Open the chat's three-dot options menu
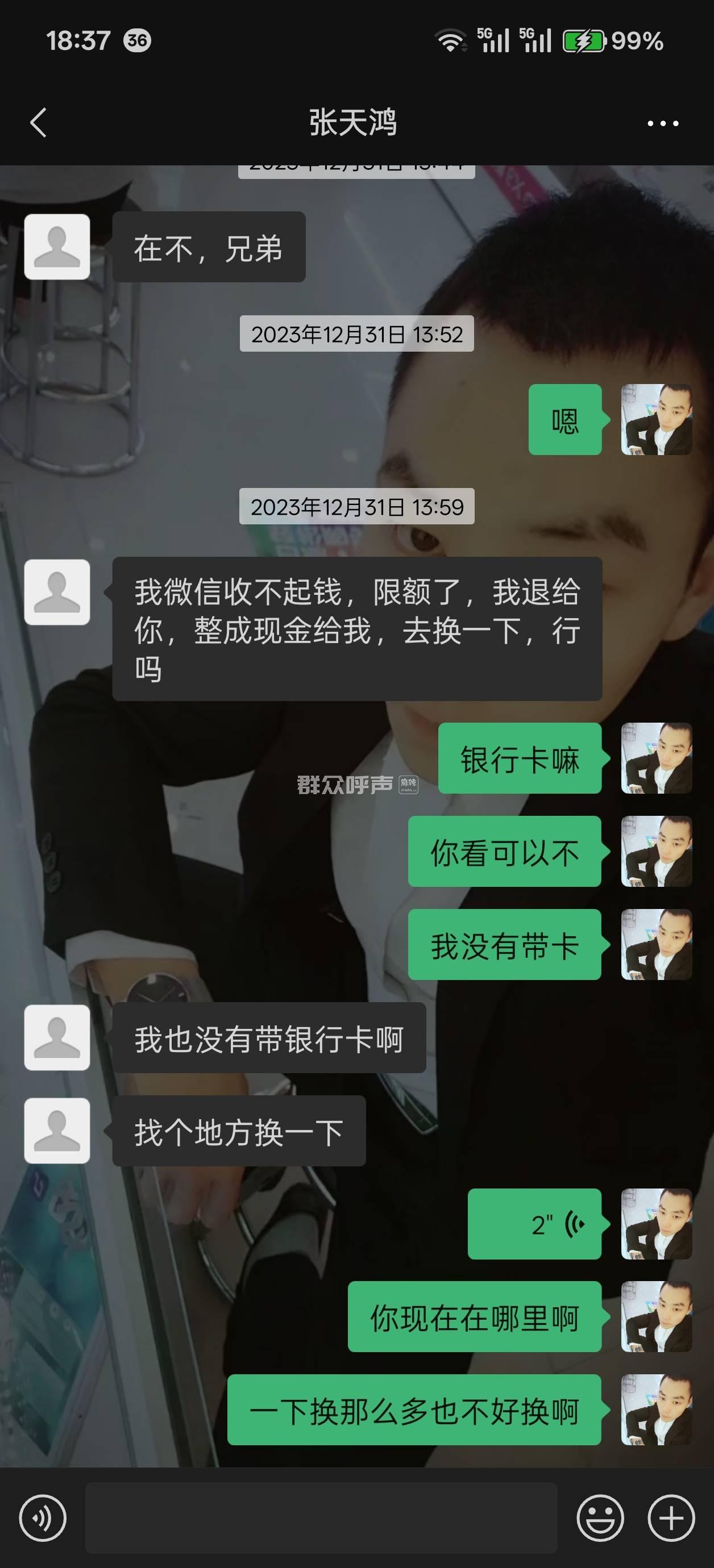The image size is (714, 1568). [662, 123]
